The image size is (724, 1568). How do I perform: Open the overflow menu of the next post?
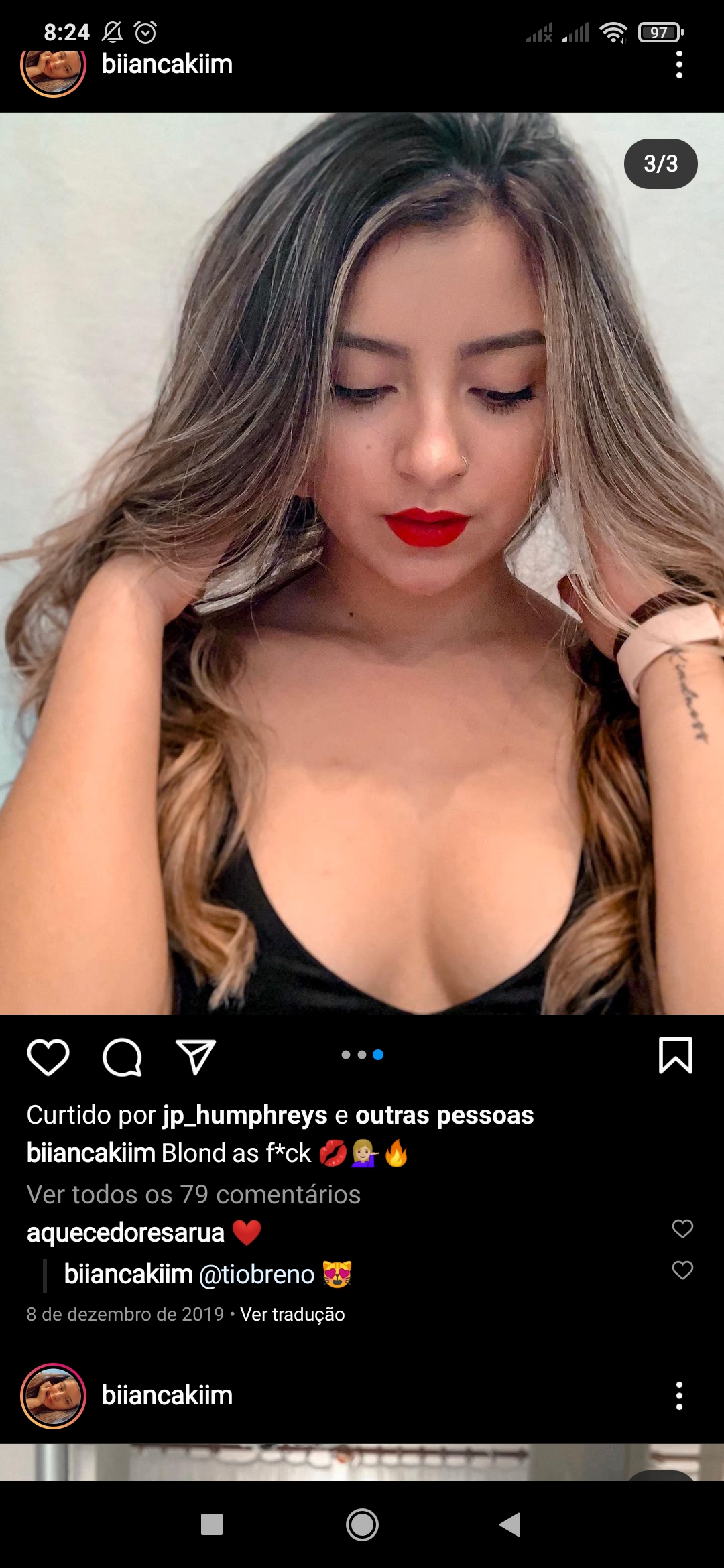click(x=679, y=1396)
